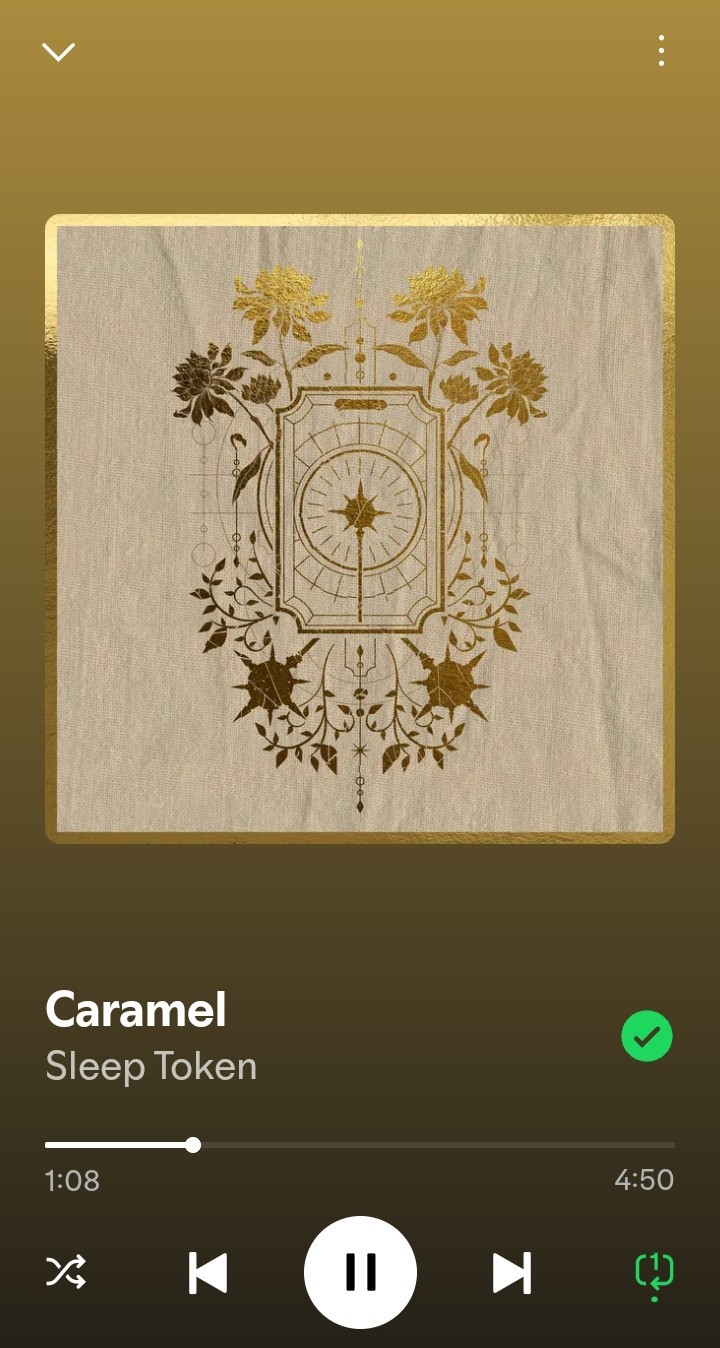The width and height of the screenshot is (720, 1348).
Task: Skip back to previous track
Action: click(x=208, y=1273)
